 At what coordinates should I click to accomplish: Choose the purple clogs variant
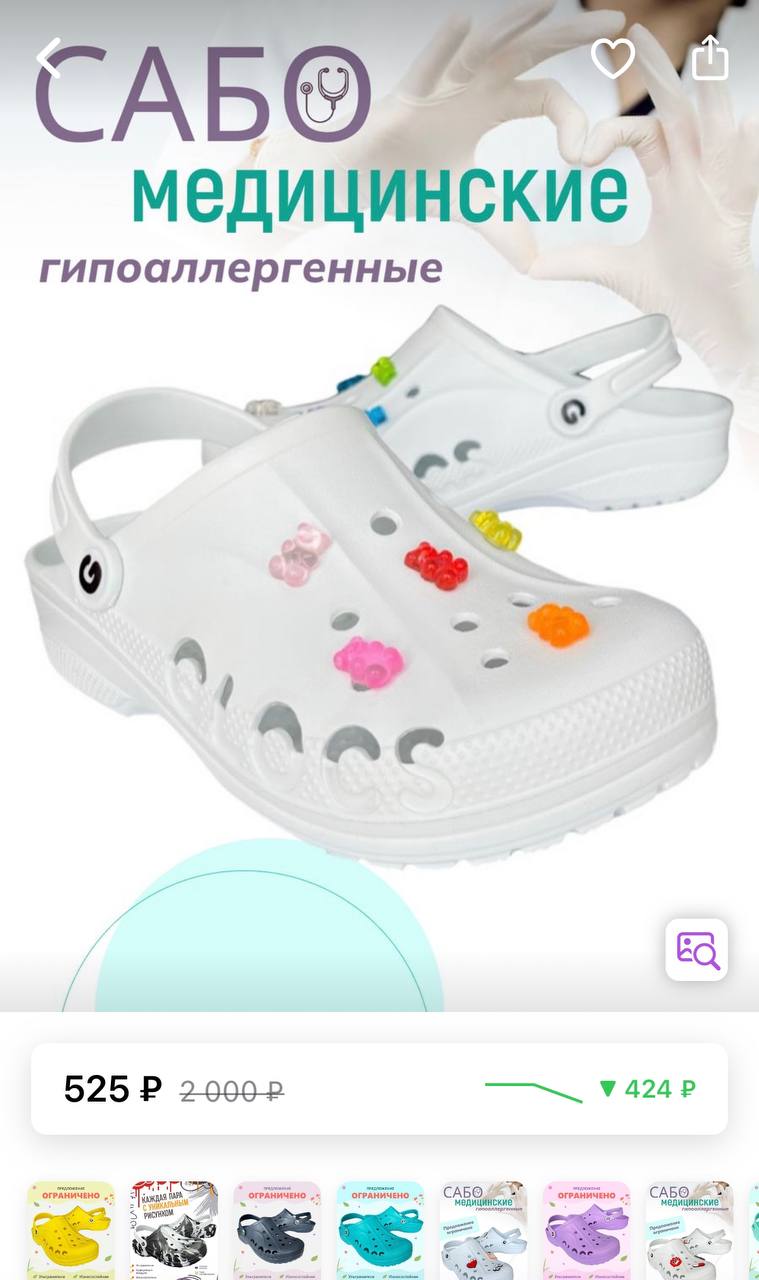point(587,1230)
